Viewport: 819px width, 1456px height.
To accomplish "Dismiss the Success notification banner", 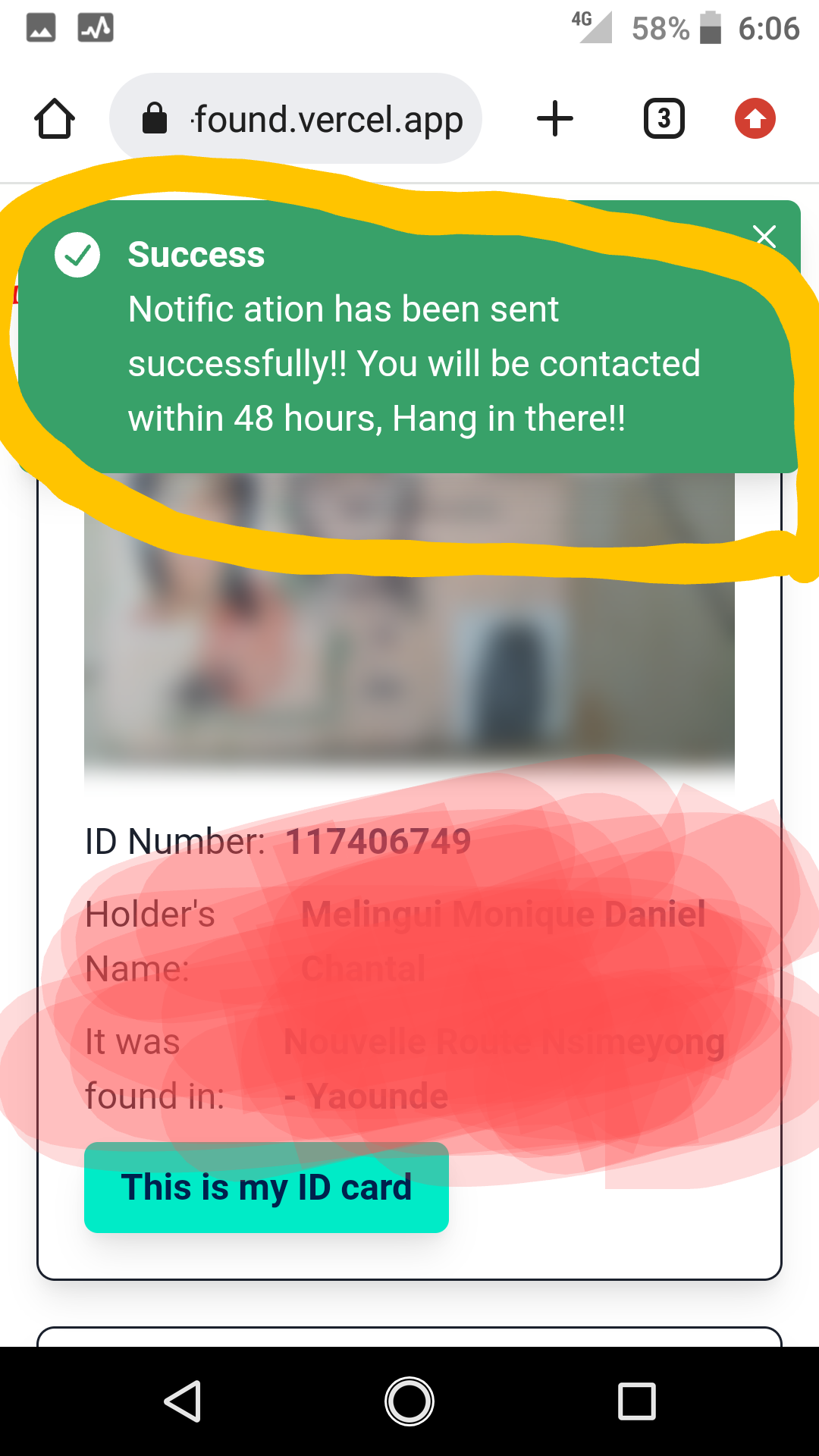I will pyautogui.click(x=766, y=237).
